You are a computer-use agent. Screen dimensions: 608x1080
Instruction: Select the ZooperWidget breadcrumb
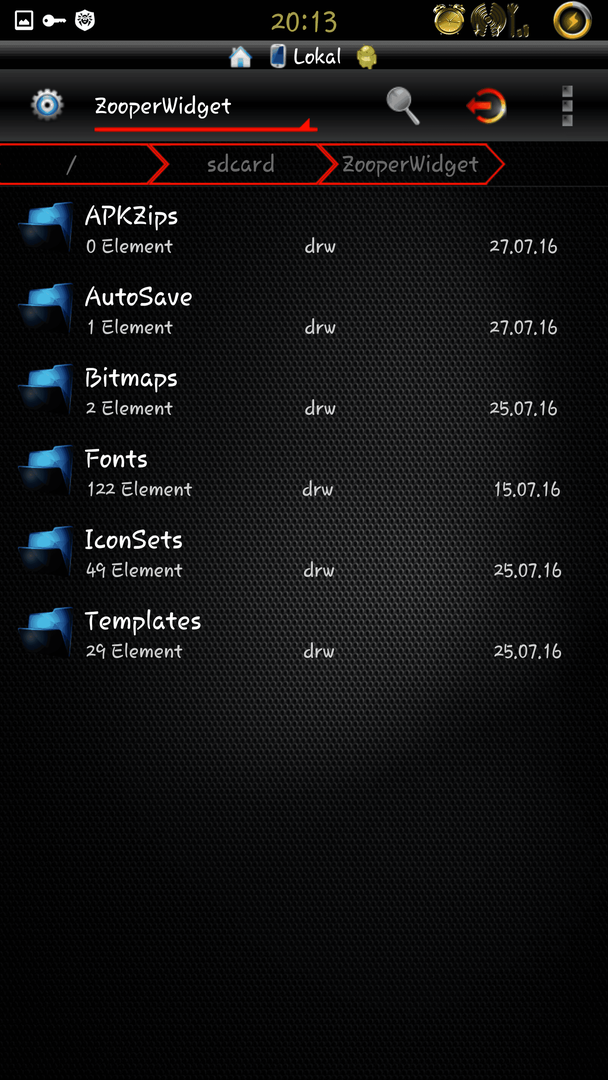pos(410,165)
